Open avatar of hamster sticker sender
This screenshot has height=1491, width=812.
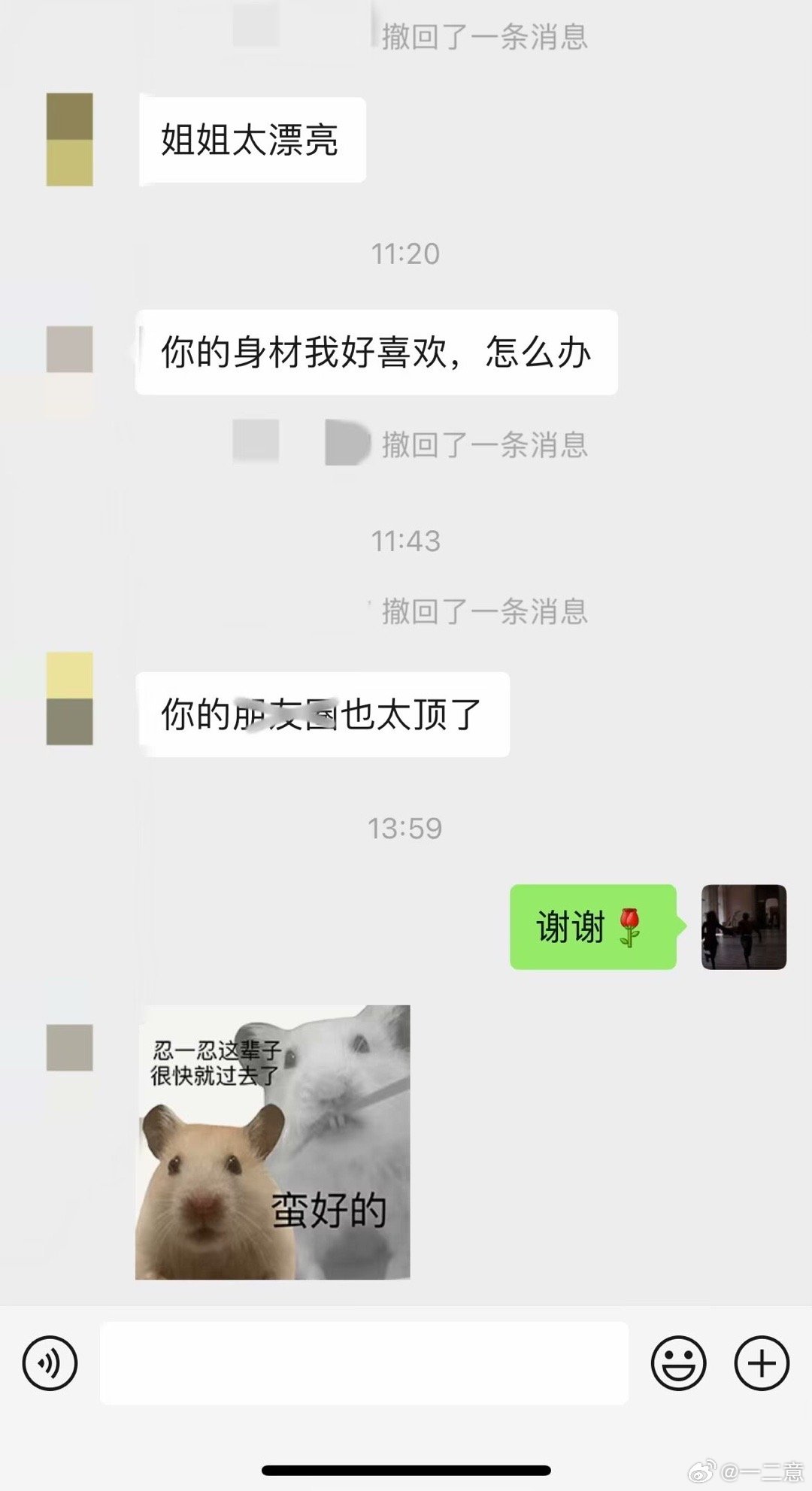pyautogui.click(x=69, y=1047)
